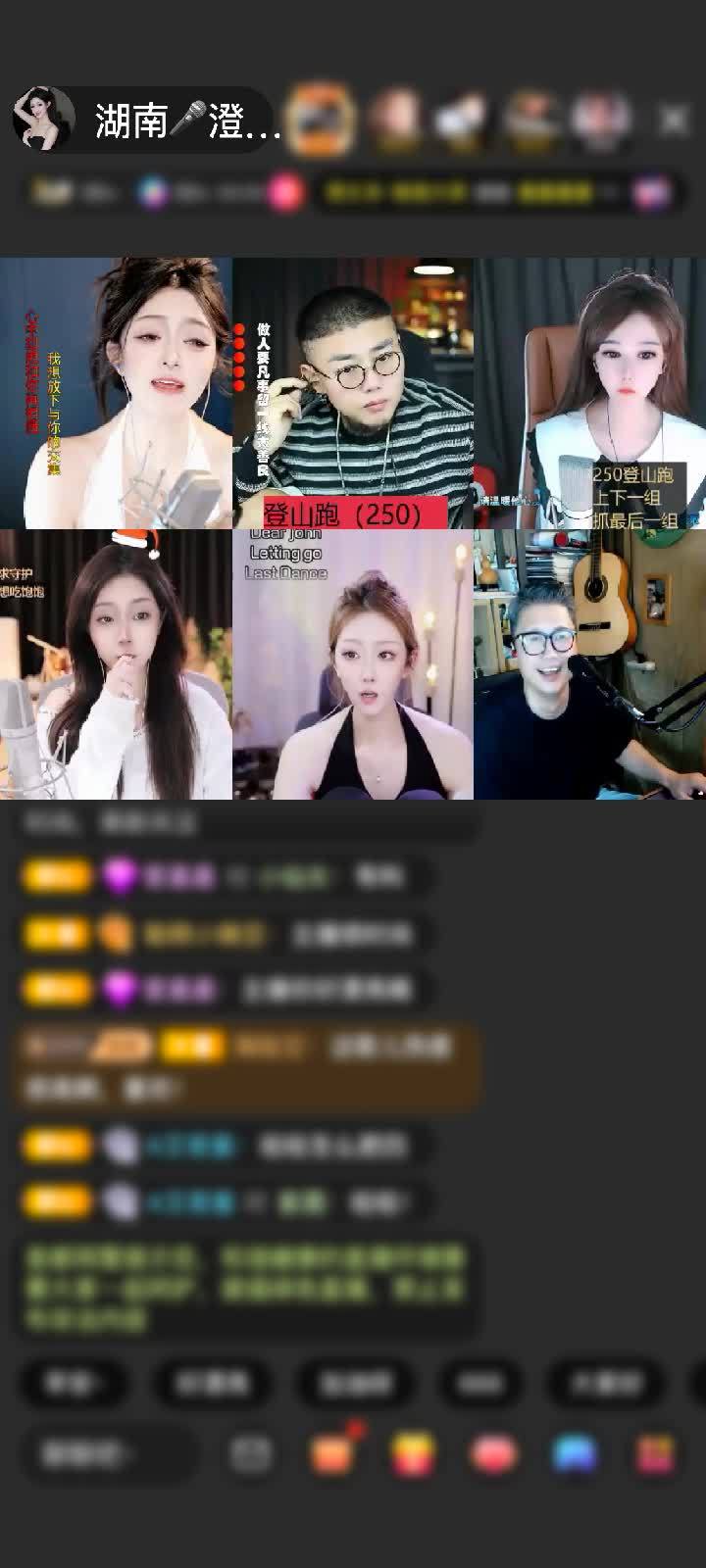Select the streamer tile with the guitar
The image size is (706, 1568).
point(589,664)
